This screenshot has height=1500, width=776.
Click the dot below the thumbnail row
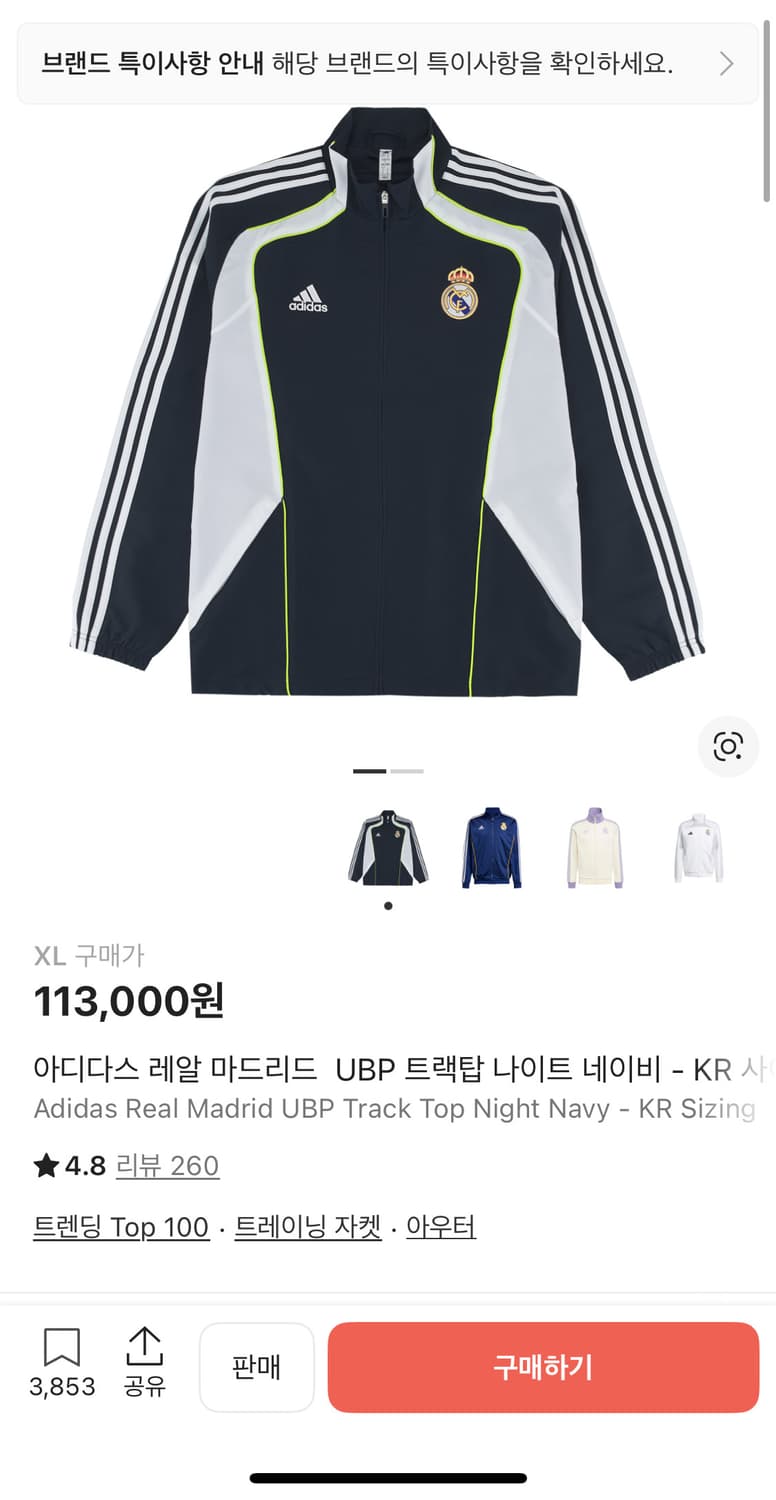(387, 906)
